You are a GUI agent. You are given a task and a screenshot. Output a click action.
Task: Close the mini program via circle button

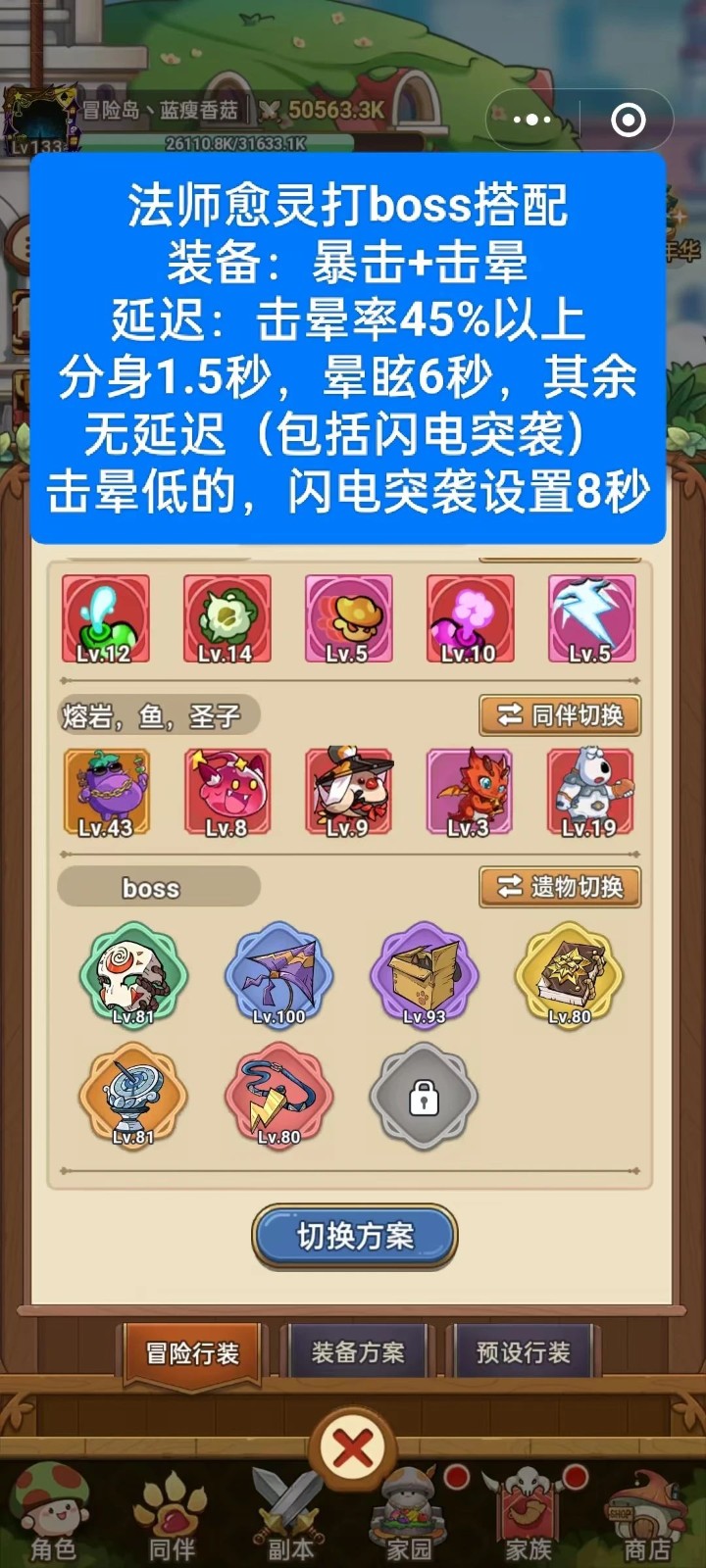628,121
